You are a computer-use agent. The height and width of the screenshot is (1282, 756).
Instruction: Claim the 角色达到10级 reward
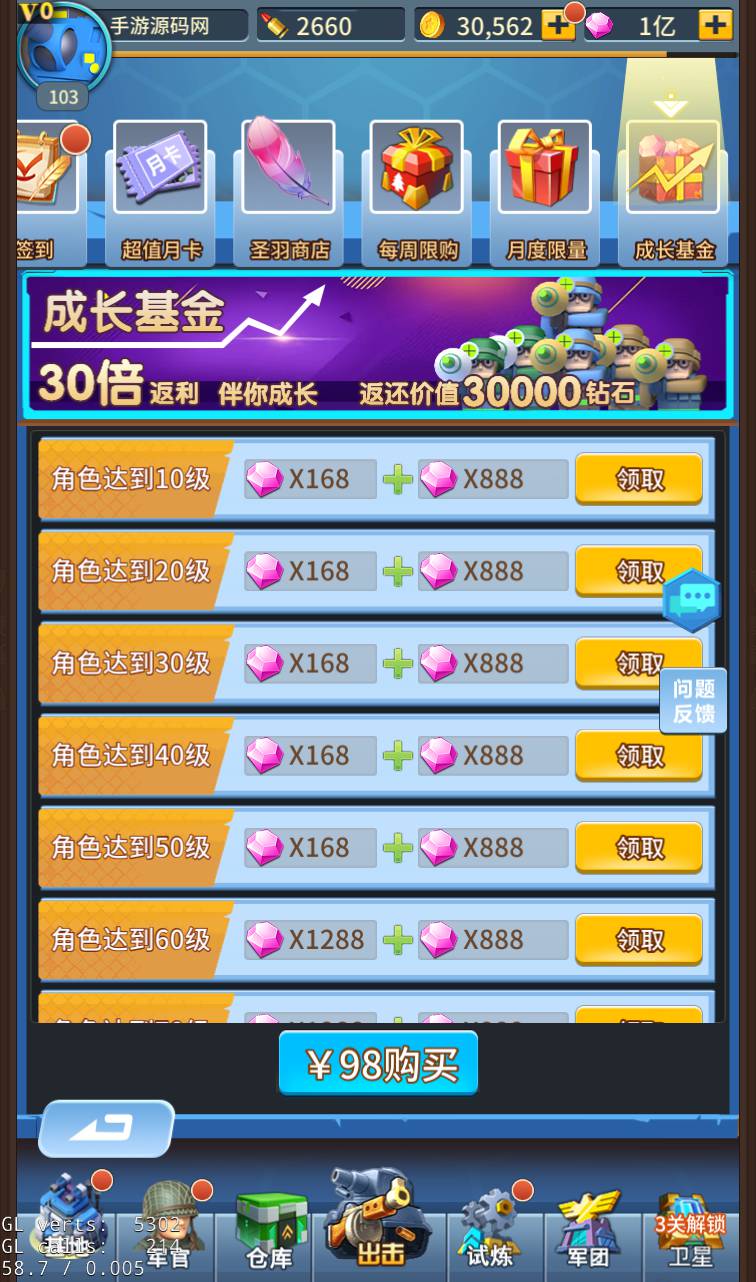(638, 480)
